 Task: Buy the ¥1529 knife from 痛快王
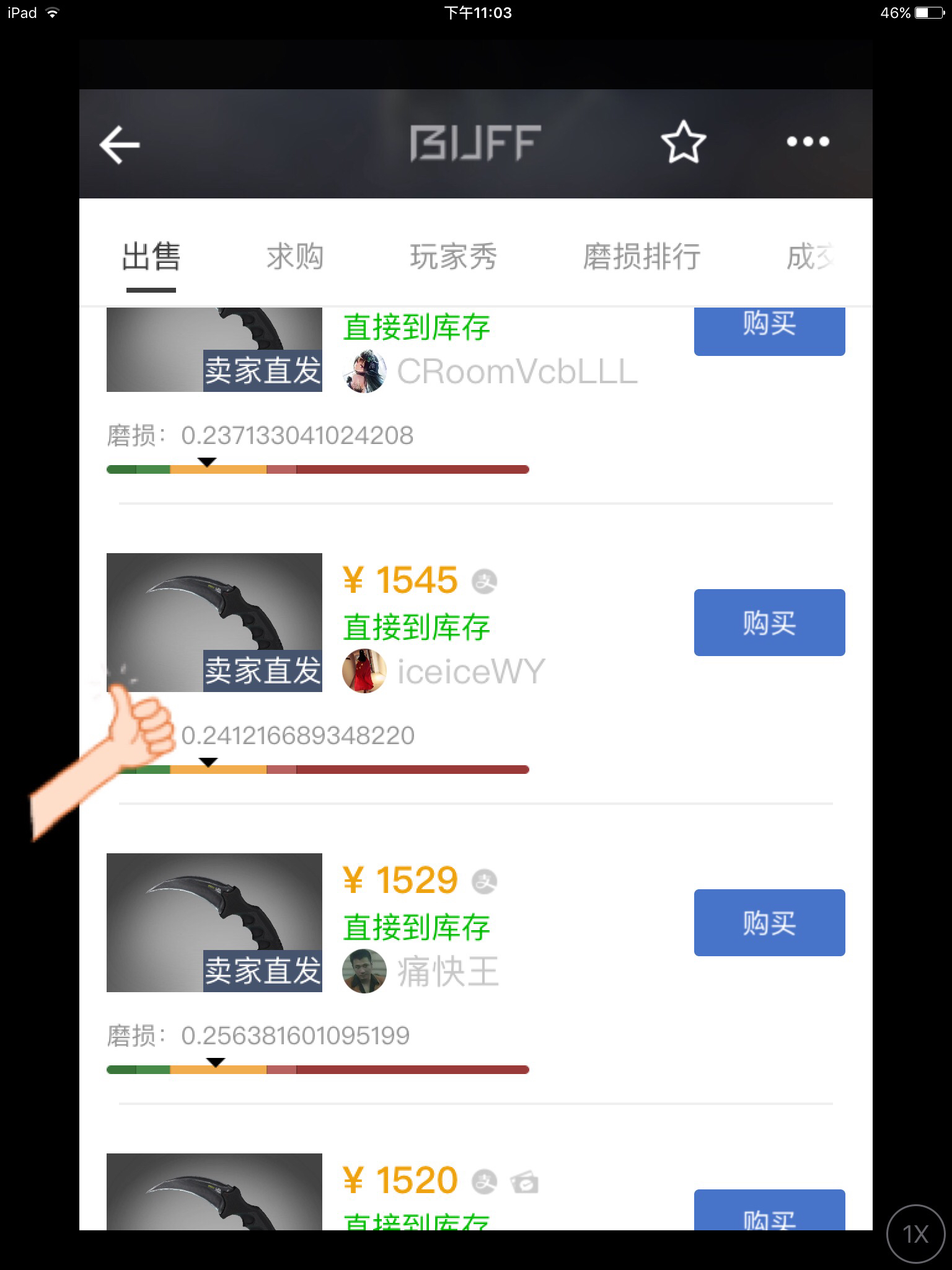pos(769,923)
